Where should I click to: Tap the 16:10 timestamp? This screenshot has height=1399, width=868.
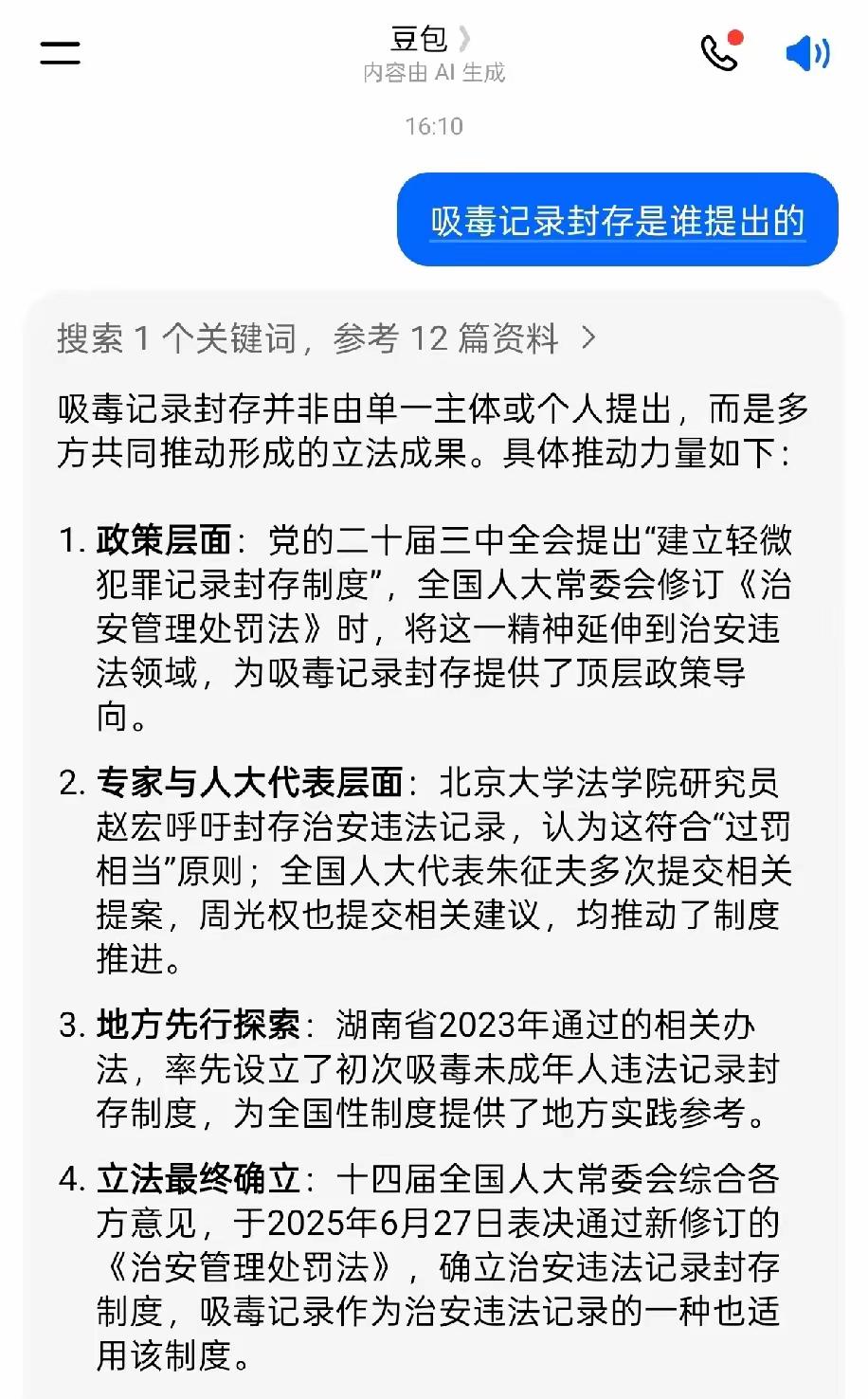pos(432,122)
